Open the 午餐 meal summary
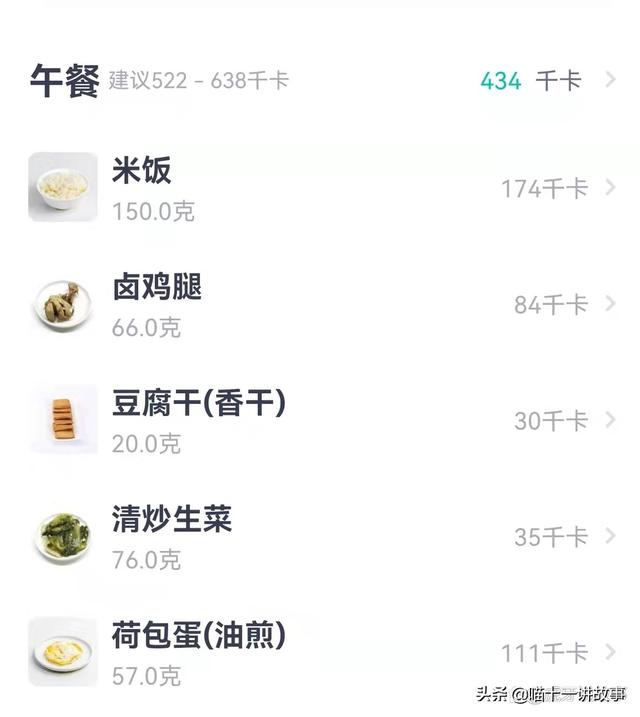The height and width of the screenshot is (717, 640). point(320,81)
